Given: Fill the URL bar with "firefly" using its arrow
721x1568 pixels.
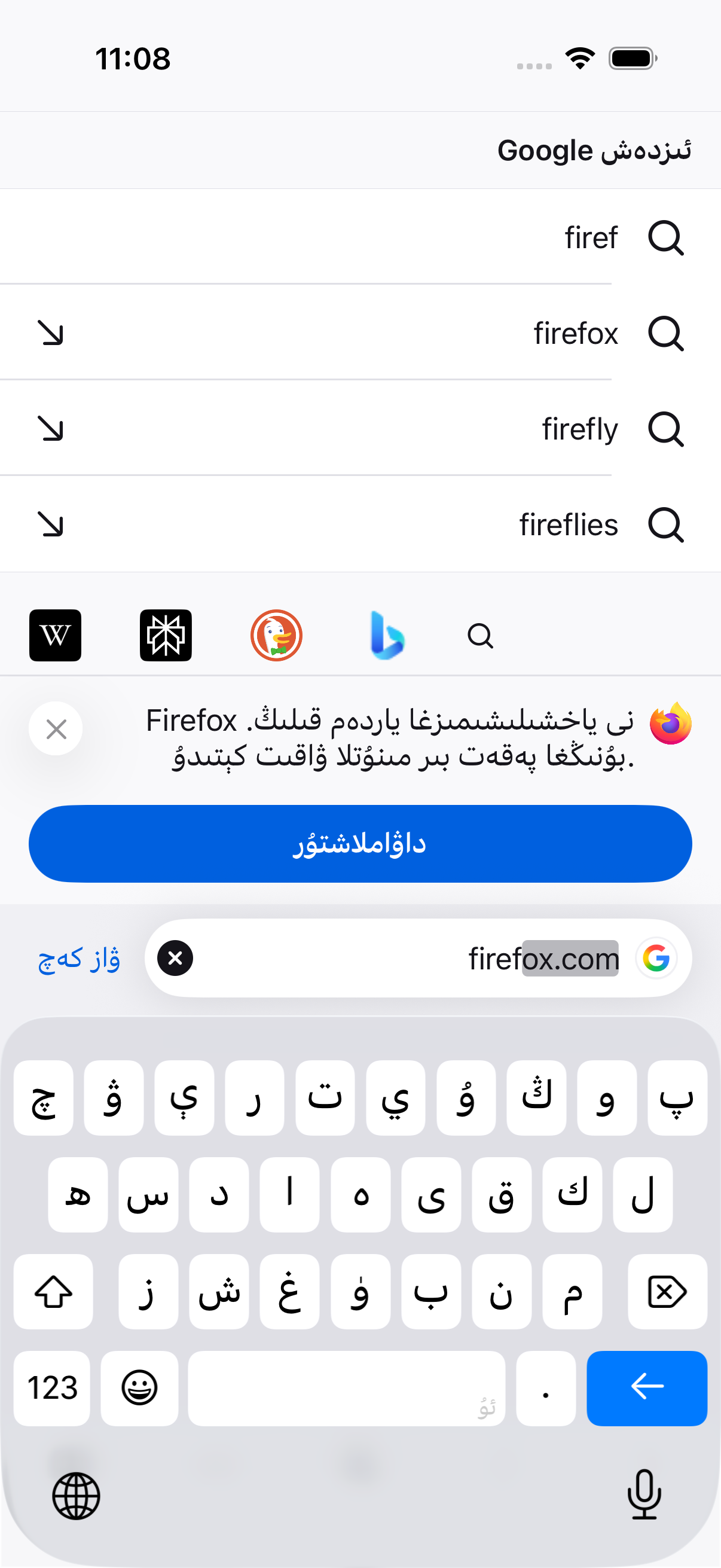Looking at the screenshot, I should tap(50, 429).
